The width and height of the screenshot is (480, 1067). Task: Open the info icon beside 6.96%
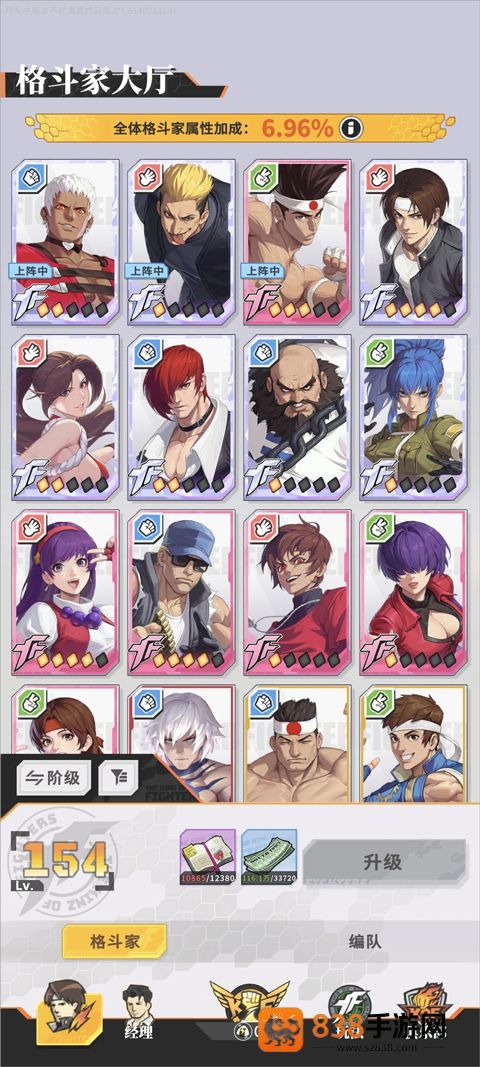tap(352, 127)
